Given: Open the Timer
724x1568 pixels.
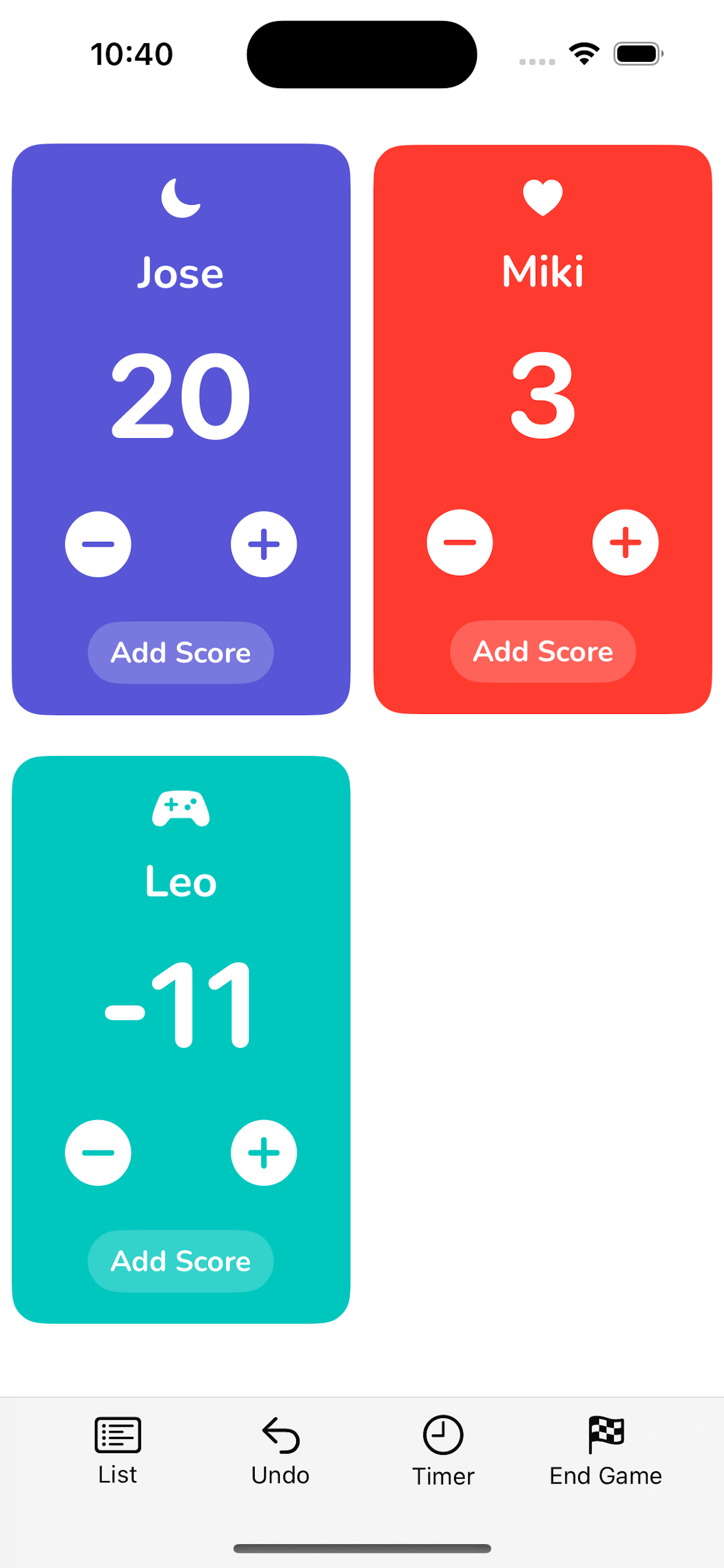Looking at the screenshot, I should (x=443, y=1451).
